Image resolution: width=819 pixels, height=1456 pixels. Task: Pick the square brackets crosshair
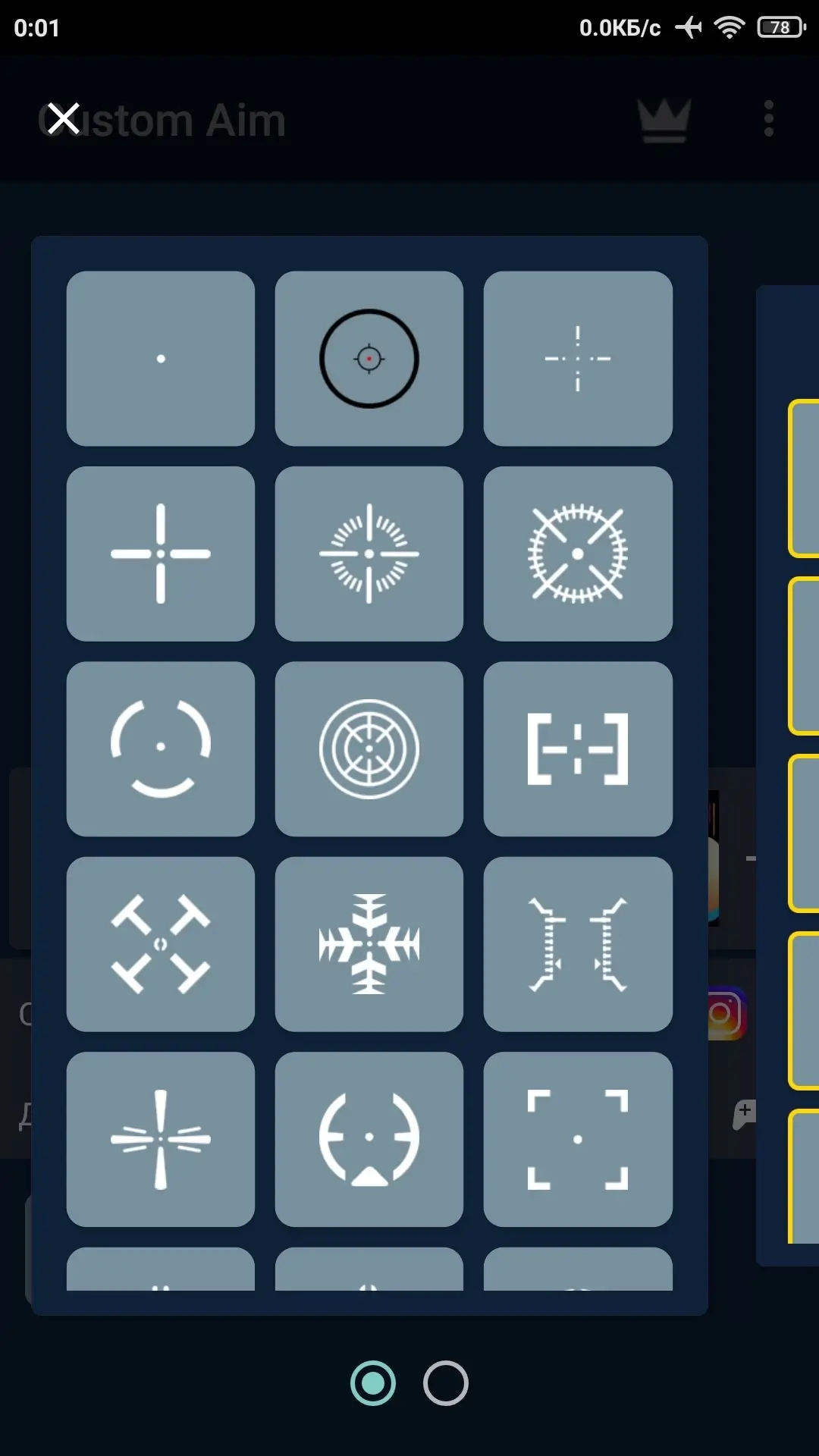[x=578, y=749]
